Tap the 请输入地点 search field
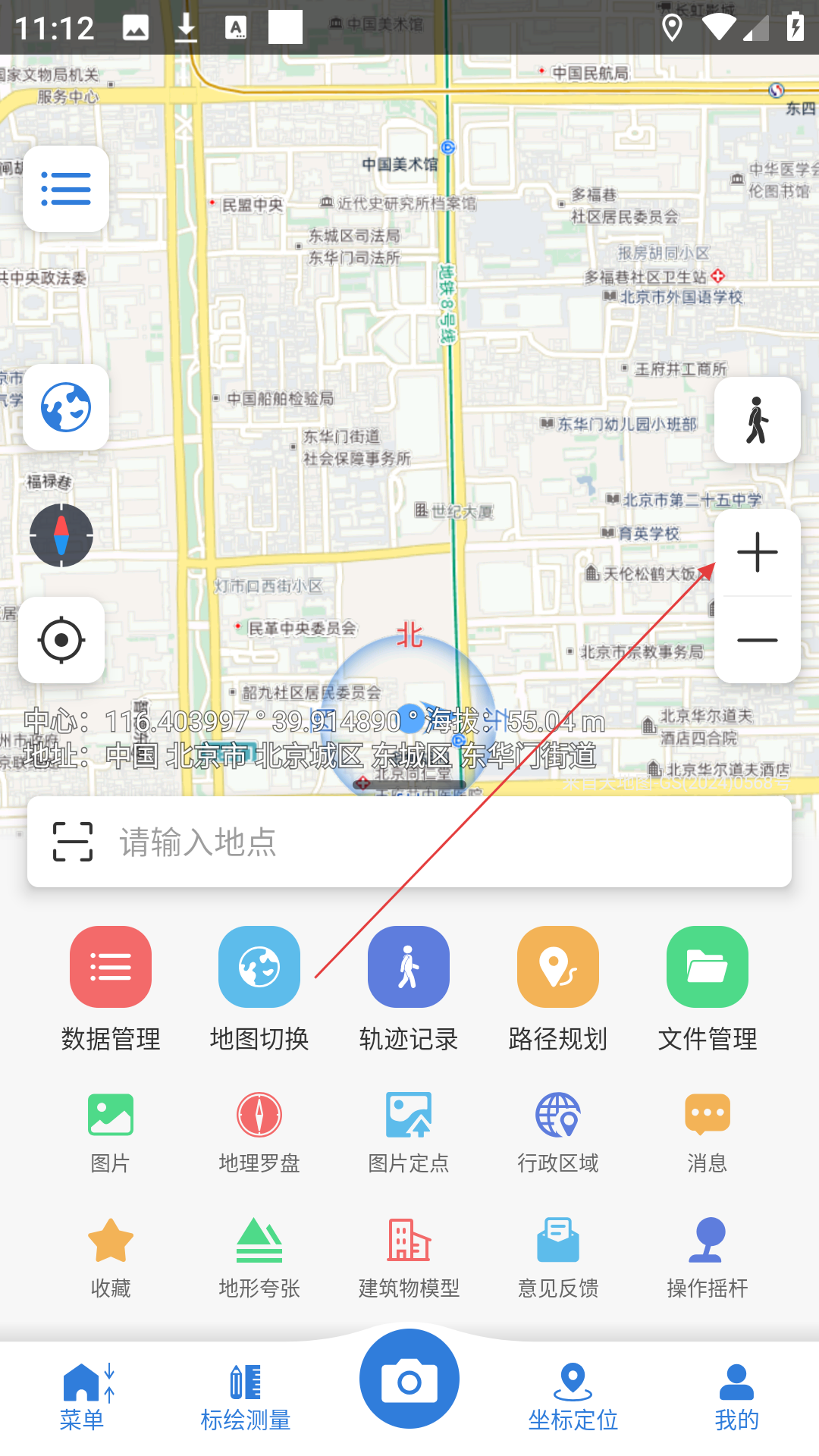The width and height of the screenshot is (819, 1456). point(409,842)
